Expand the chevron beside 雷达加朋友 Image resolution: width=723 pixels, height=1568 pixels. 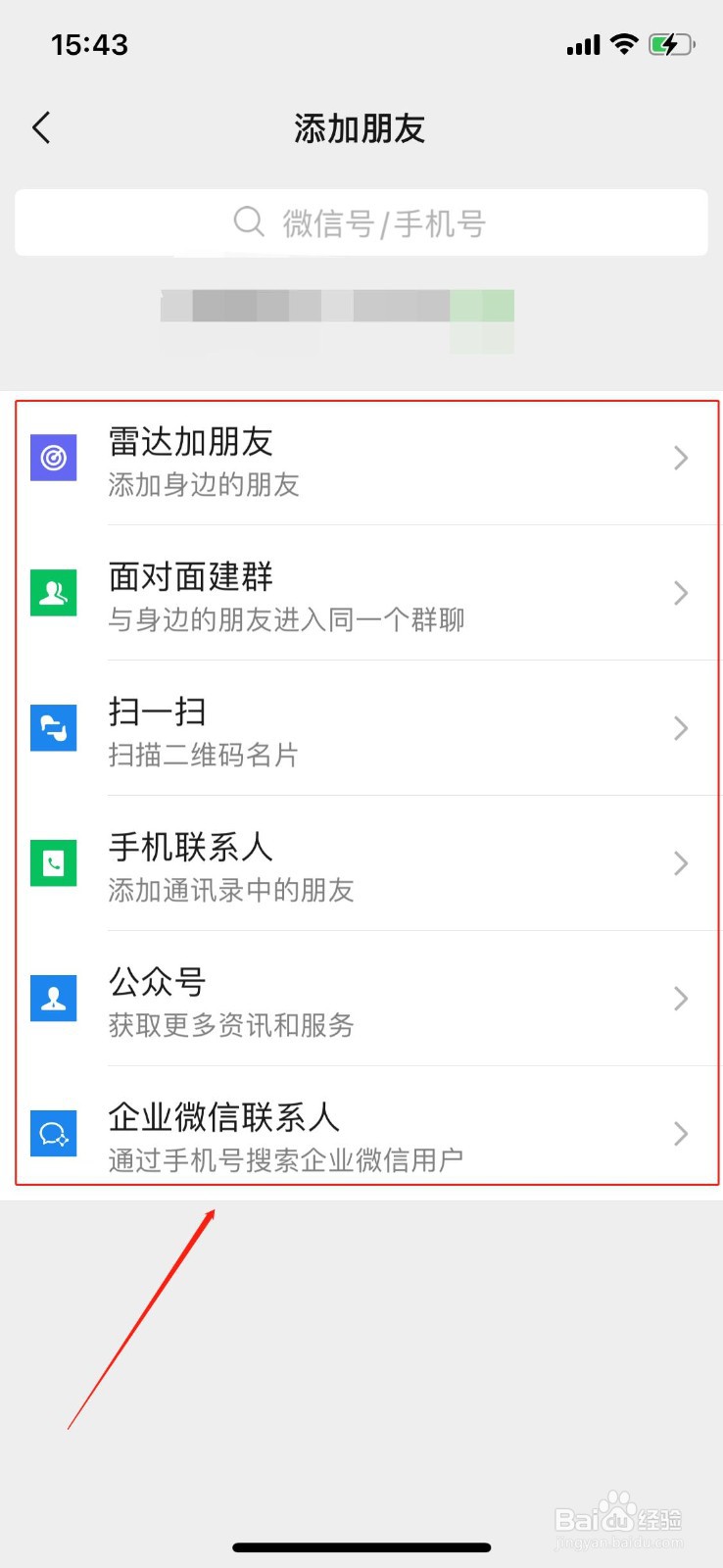pos(682,458)
